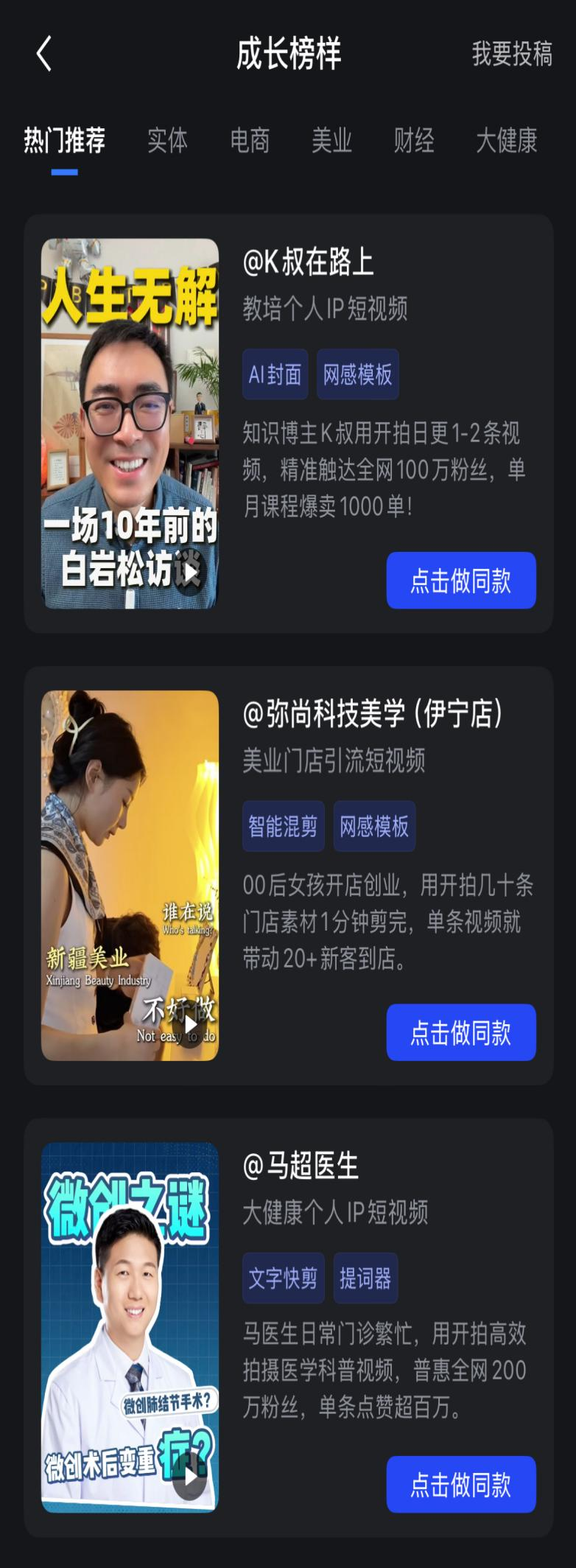Tap the AI封面 tag chip
Viewport: 576px width, 1568px height.
tap(275, 374)
